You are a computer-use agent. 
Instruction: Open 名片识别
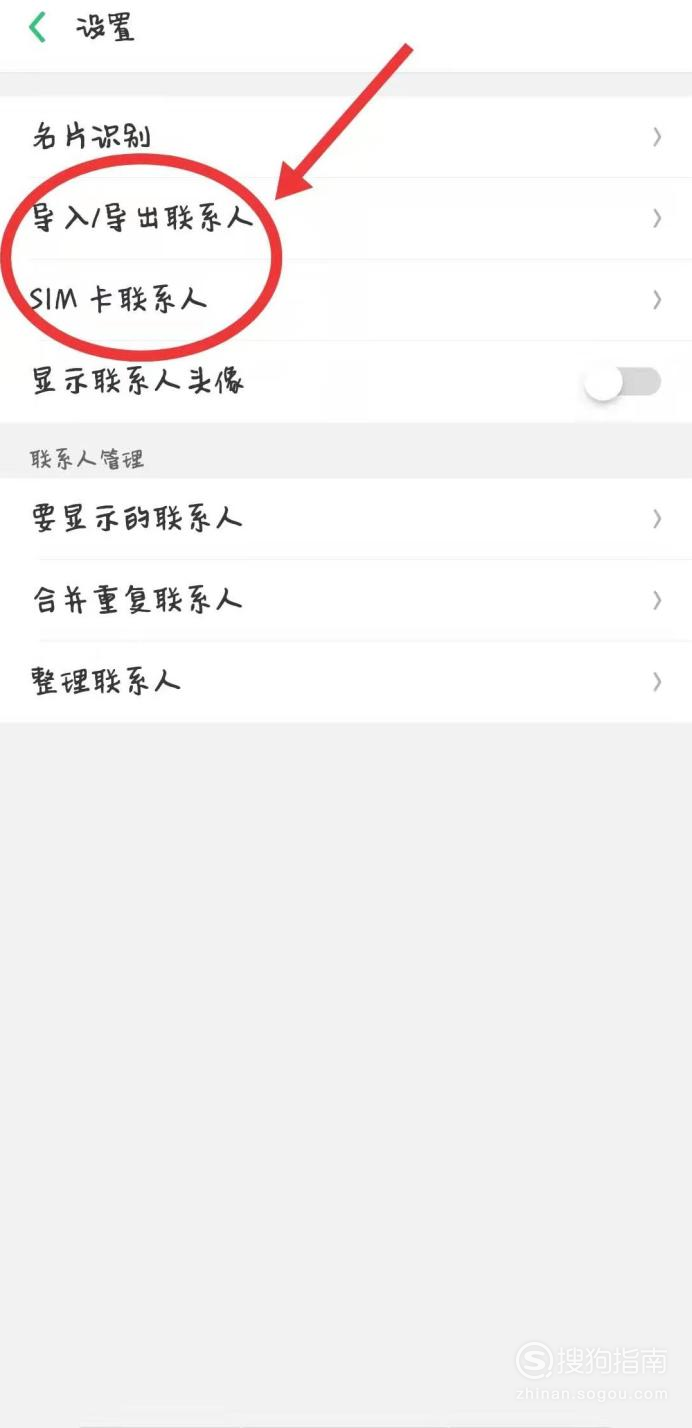346,137
